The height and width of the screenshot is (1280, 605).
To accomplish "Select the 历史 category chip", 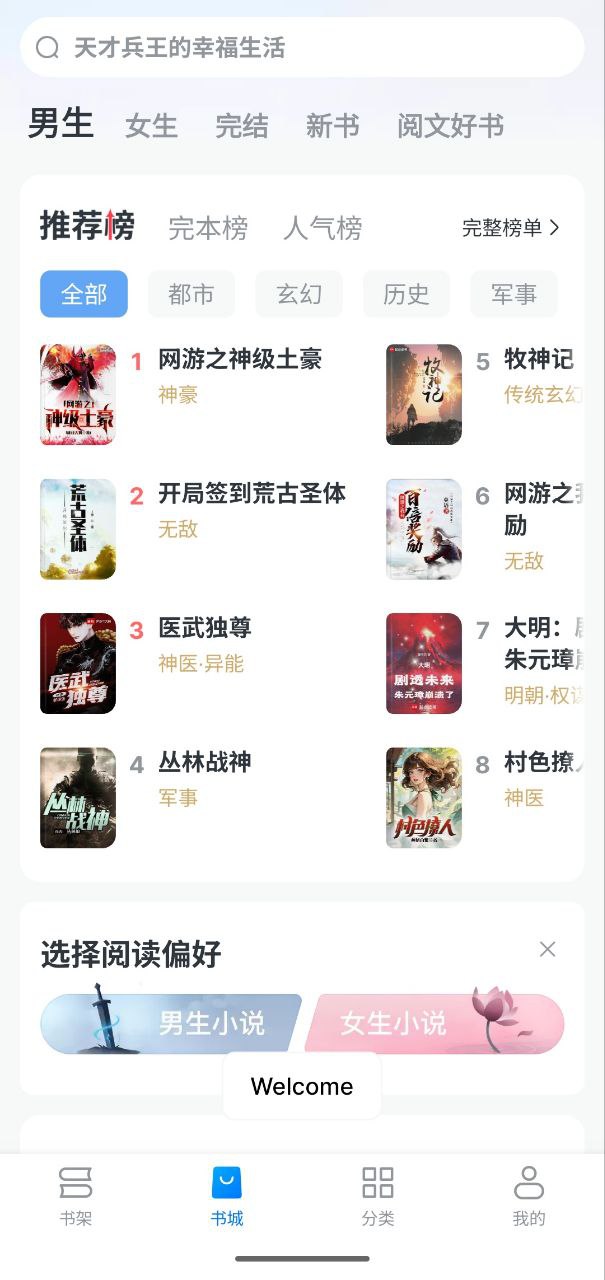I will click(406, 294).
